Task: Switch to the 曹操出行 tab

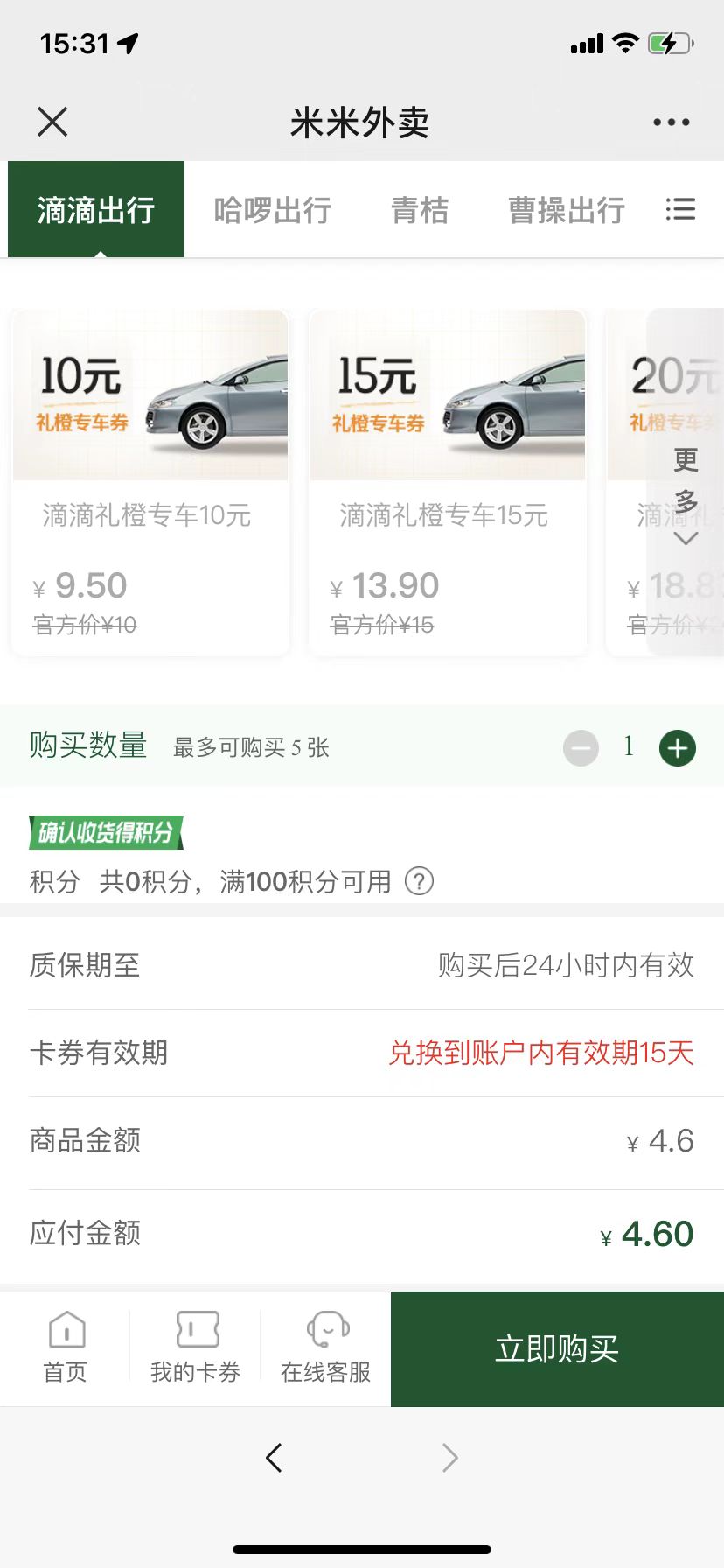Action: click(x=567, y=210)
